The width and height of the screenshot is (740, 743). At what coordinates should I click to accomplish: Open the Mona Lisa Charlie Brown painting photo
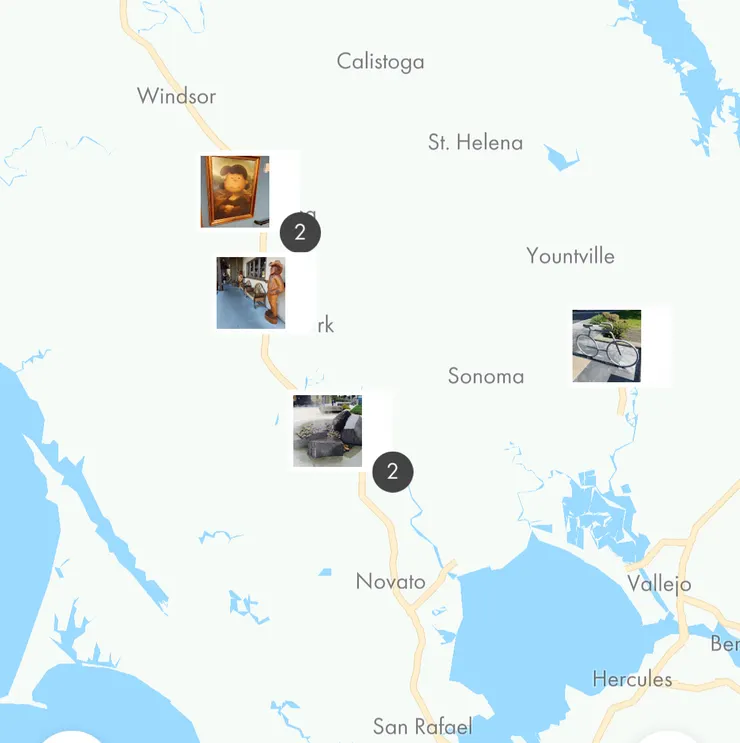pyautogui.click(x=235, y=191)
